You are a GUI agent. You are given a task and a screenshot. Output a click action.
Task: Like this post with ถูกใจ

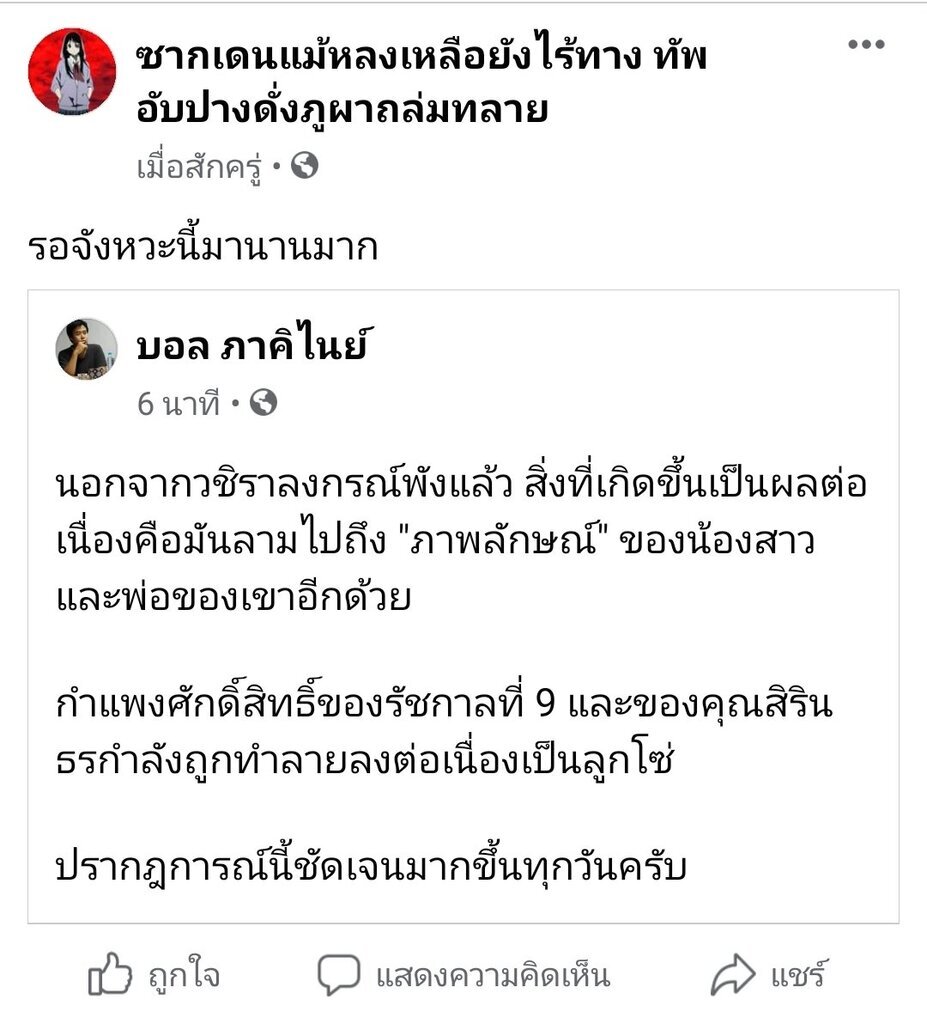click(154, 974)
